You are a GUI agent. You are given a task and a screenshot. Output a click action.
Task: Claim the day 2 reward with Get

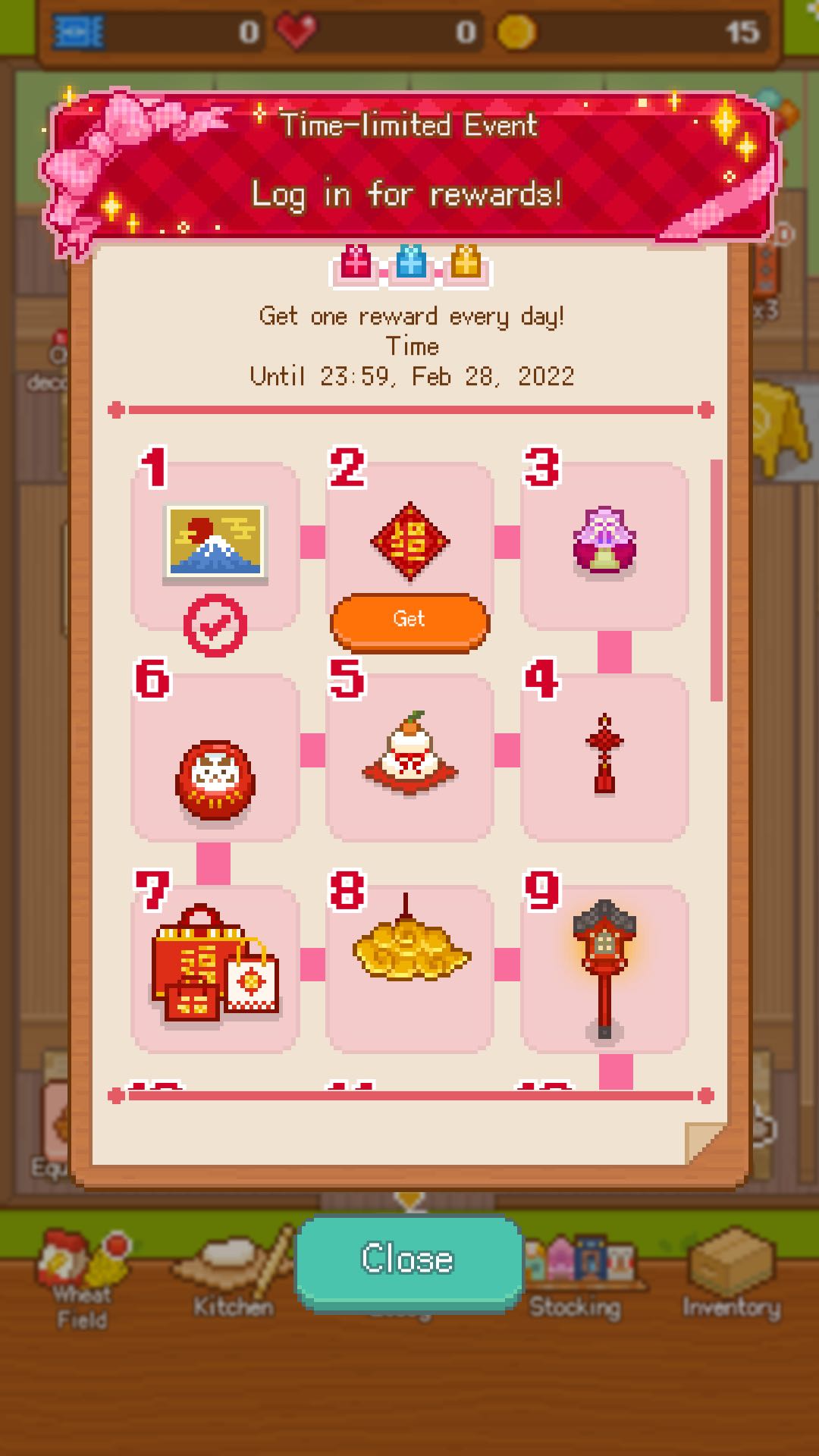tap(409, 622)
